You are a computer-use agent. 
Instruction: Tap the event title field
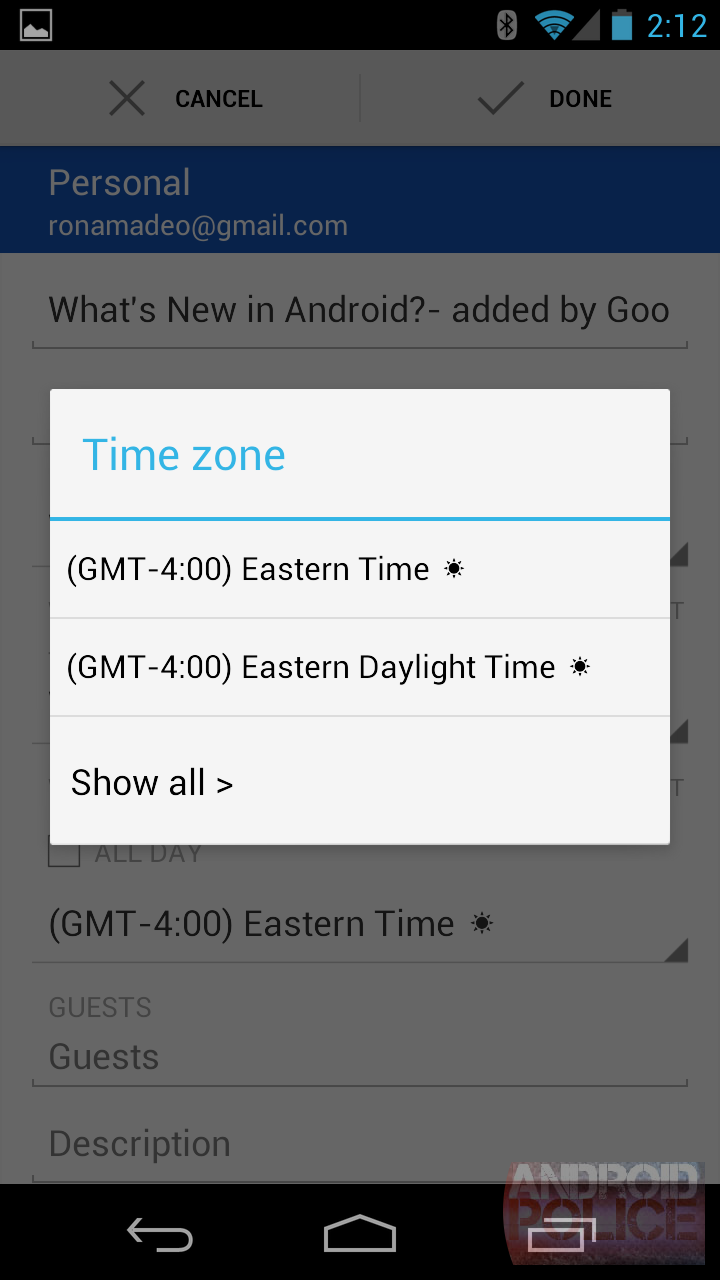(360, 310)
